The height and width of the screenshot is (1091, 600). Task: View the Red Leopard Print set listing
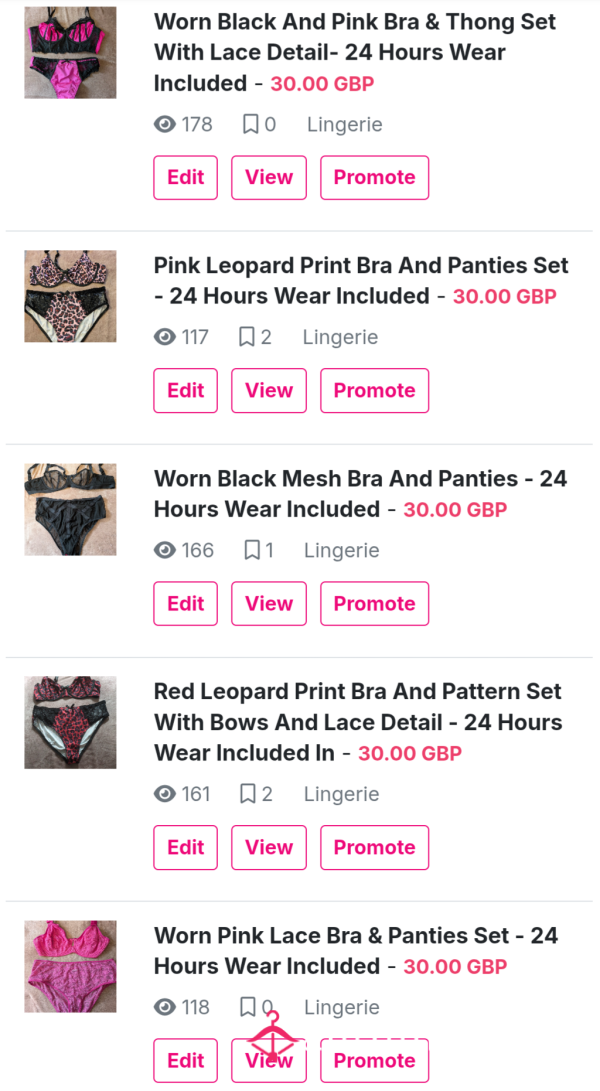[x=269, y=847]
